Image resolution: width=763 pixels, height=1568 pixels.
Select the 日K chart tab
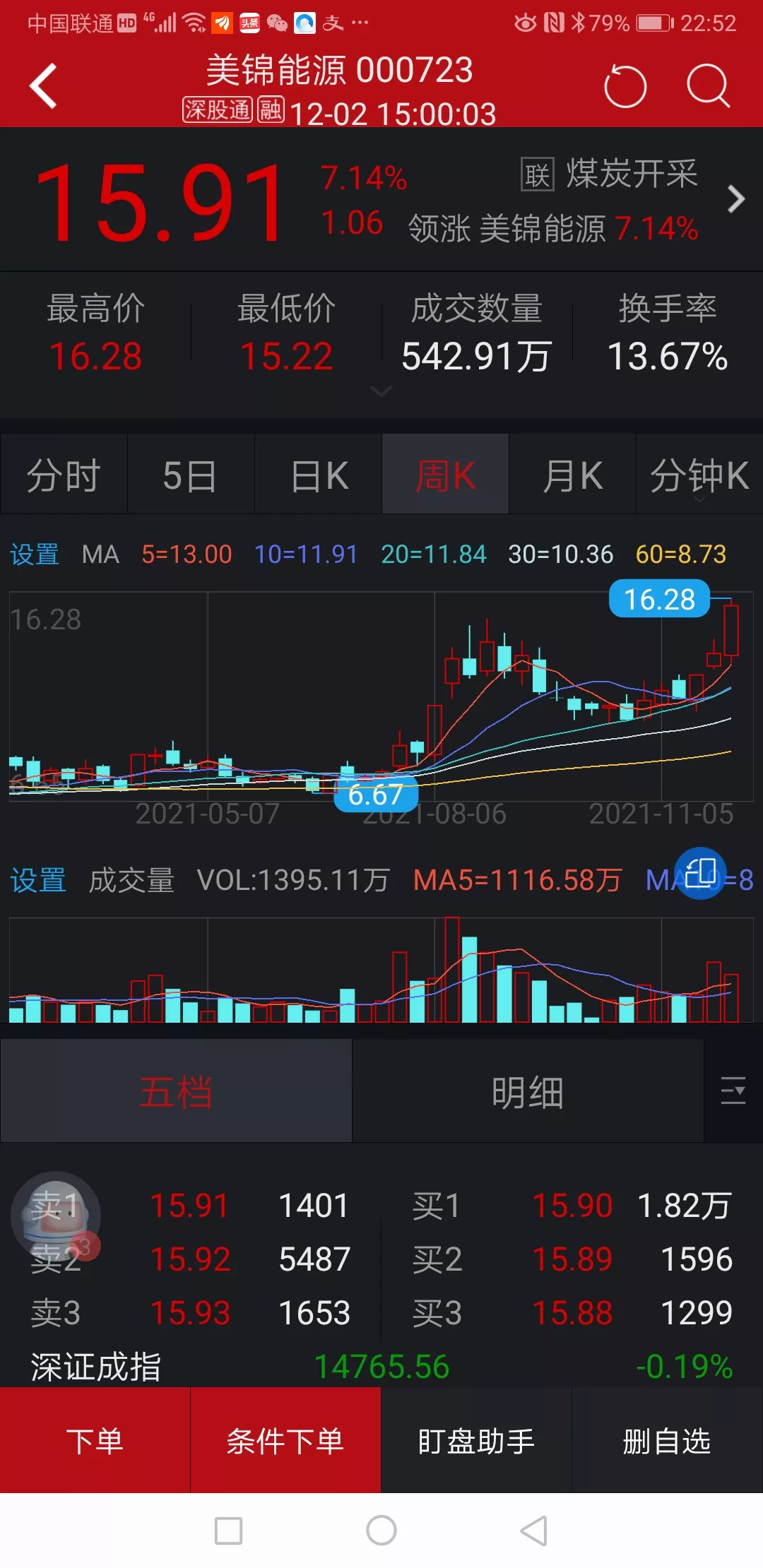coord(319,475)
